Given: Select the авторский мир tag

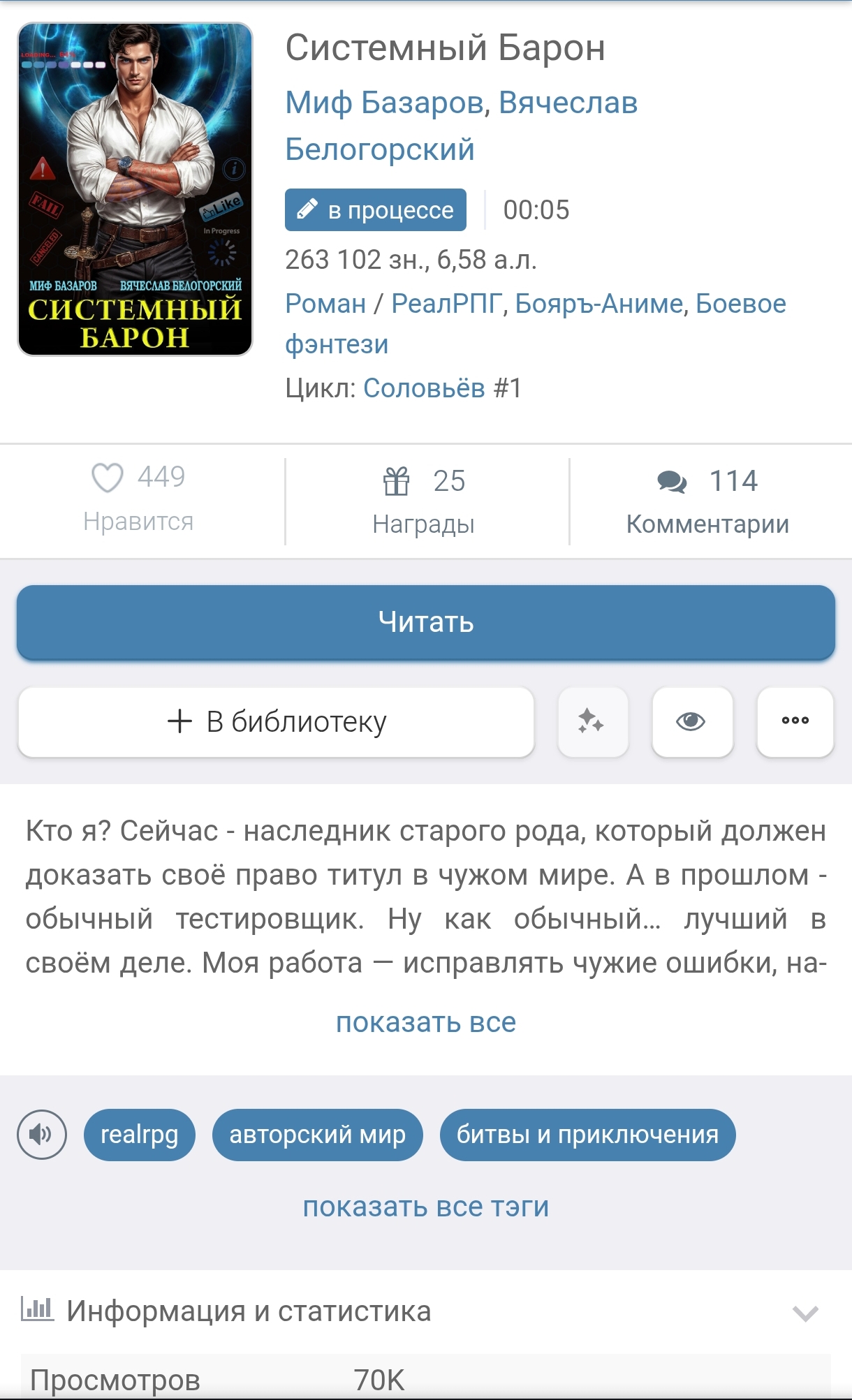Looking at the screenshot, I should click(x=317, y=1135).
